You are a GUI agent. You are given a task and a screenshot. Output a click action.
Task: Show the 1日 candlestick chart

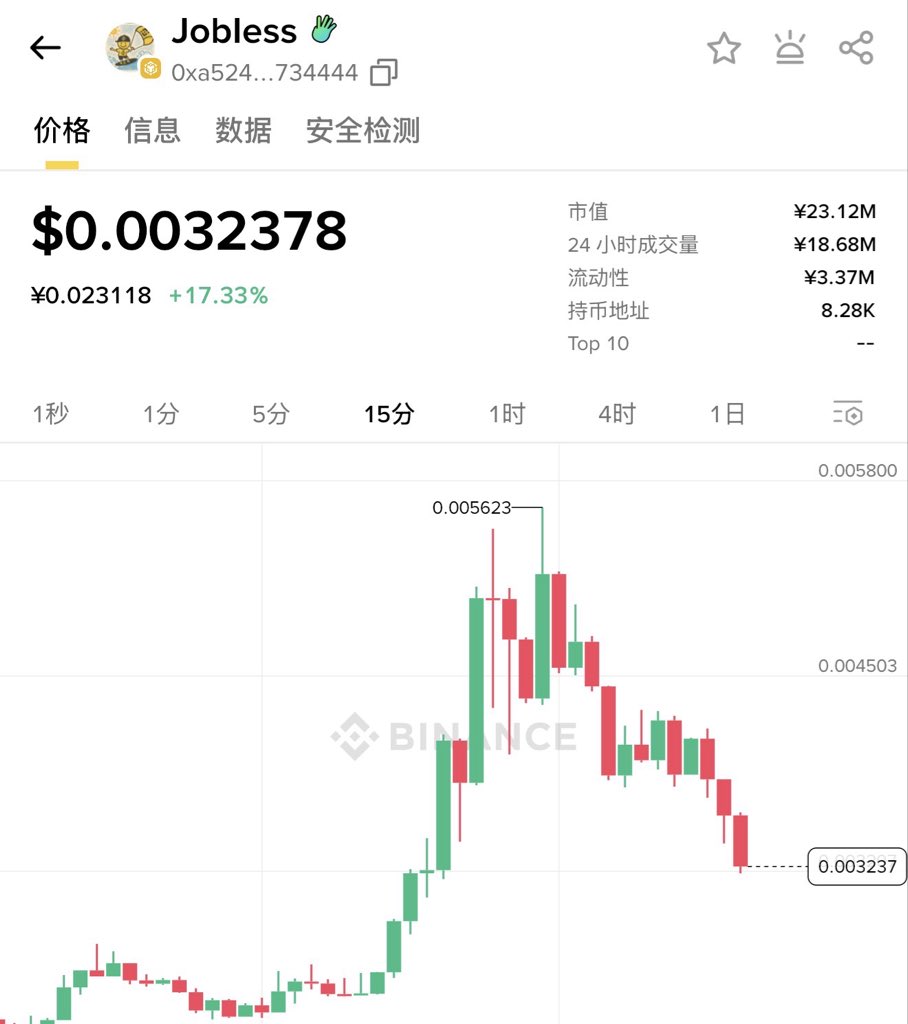click(x=727, y=414)
